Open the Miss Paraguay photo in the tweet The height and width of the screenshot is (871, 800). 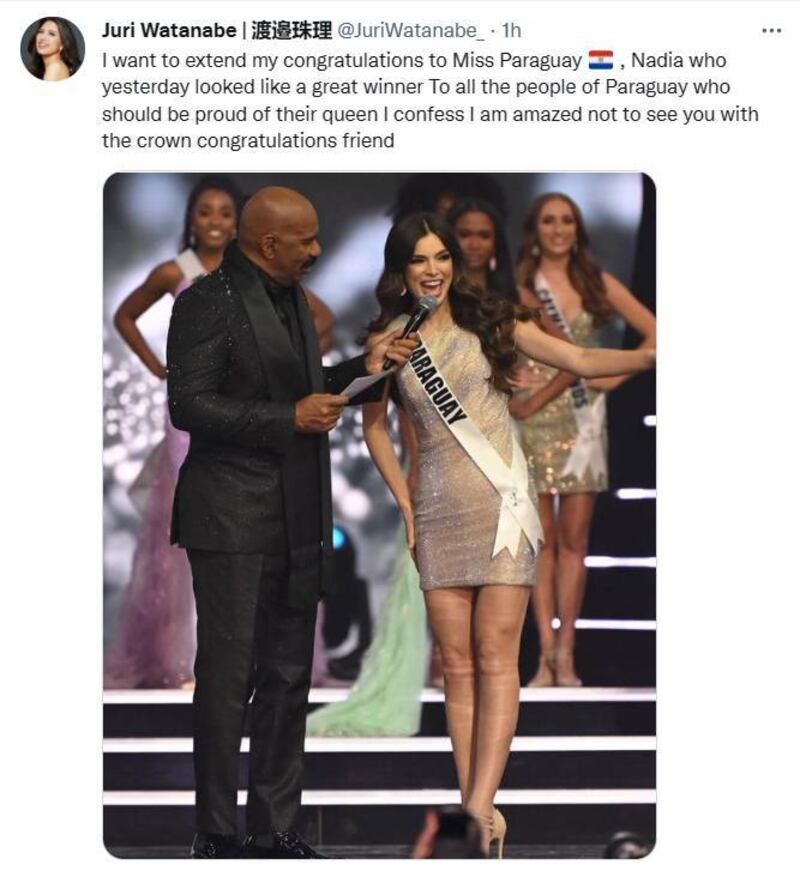379,515
